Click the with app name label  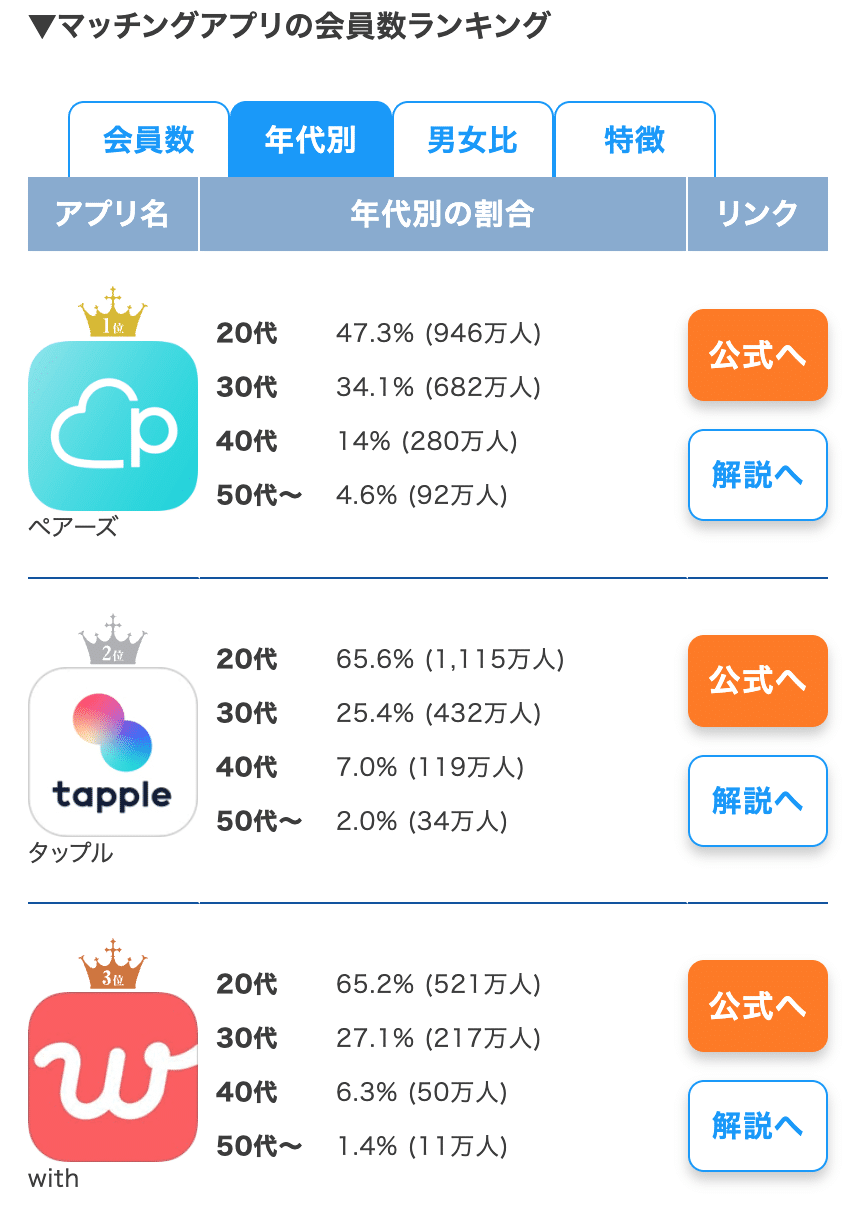click(x=55, y=1179)
